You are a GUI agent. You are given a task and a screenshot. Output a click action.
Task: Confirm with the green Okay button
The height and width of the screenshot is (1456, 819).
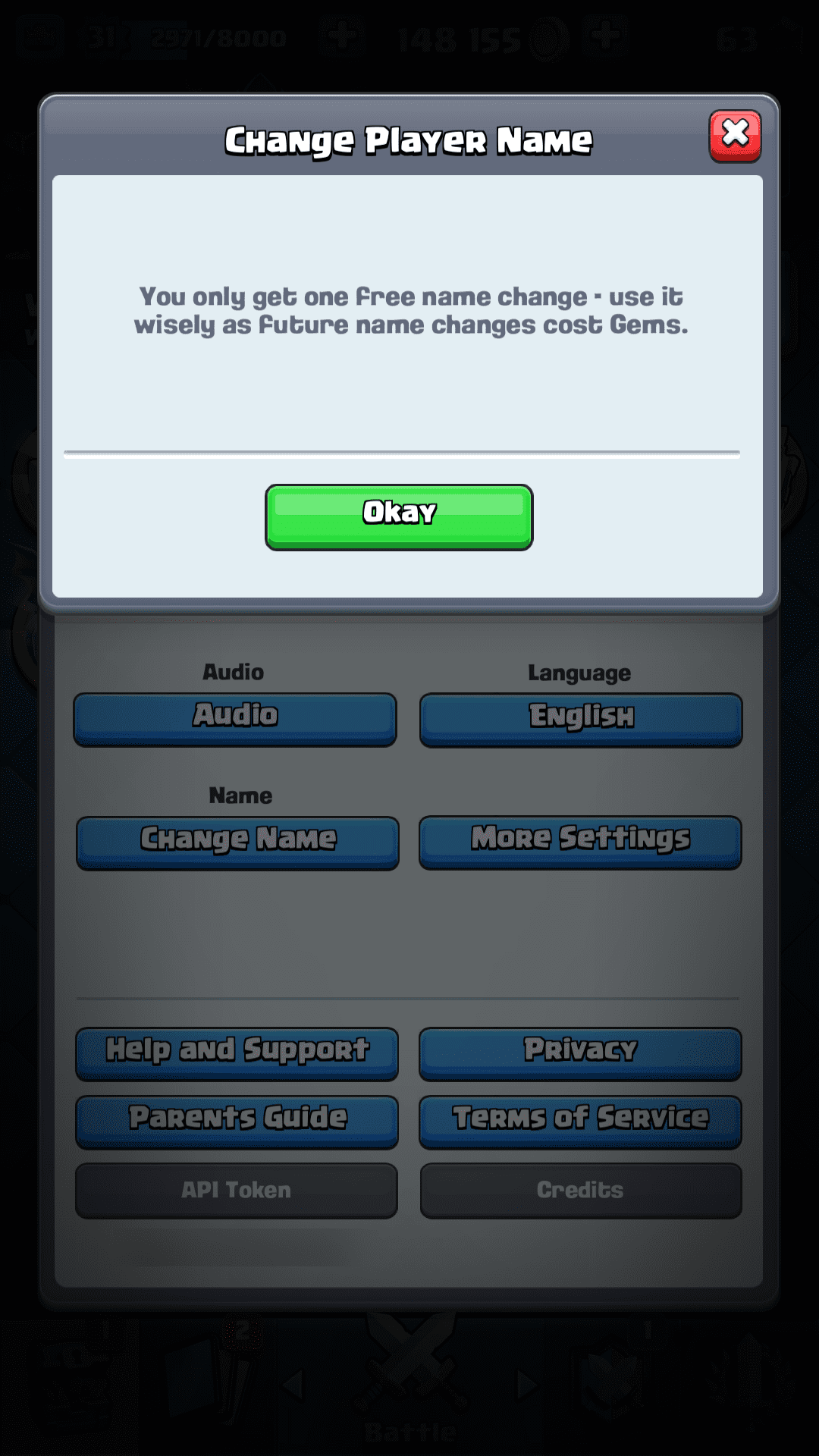click(x=399, y=516)
